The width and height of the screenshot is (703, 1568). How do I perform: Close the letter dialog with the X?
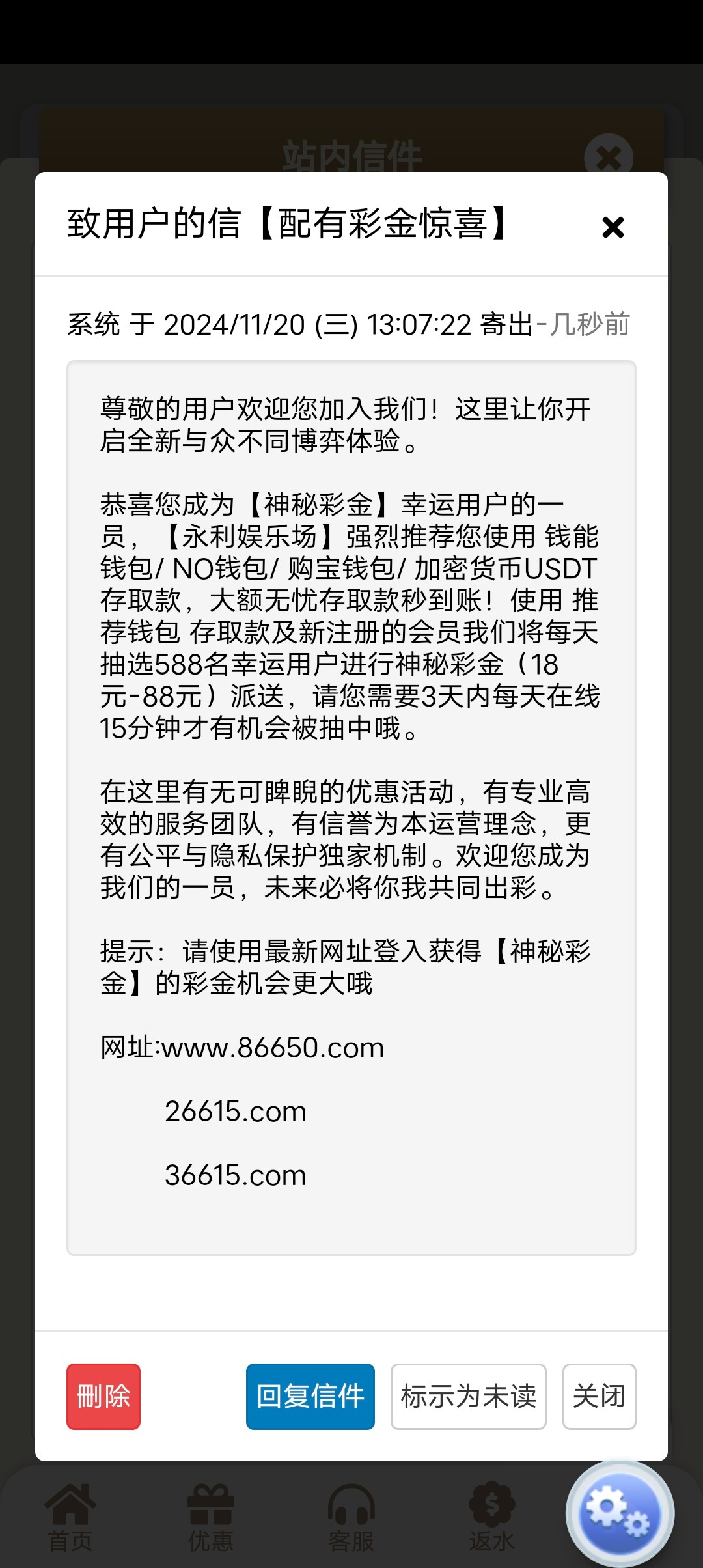pos(613,227)
